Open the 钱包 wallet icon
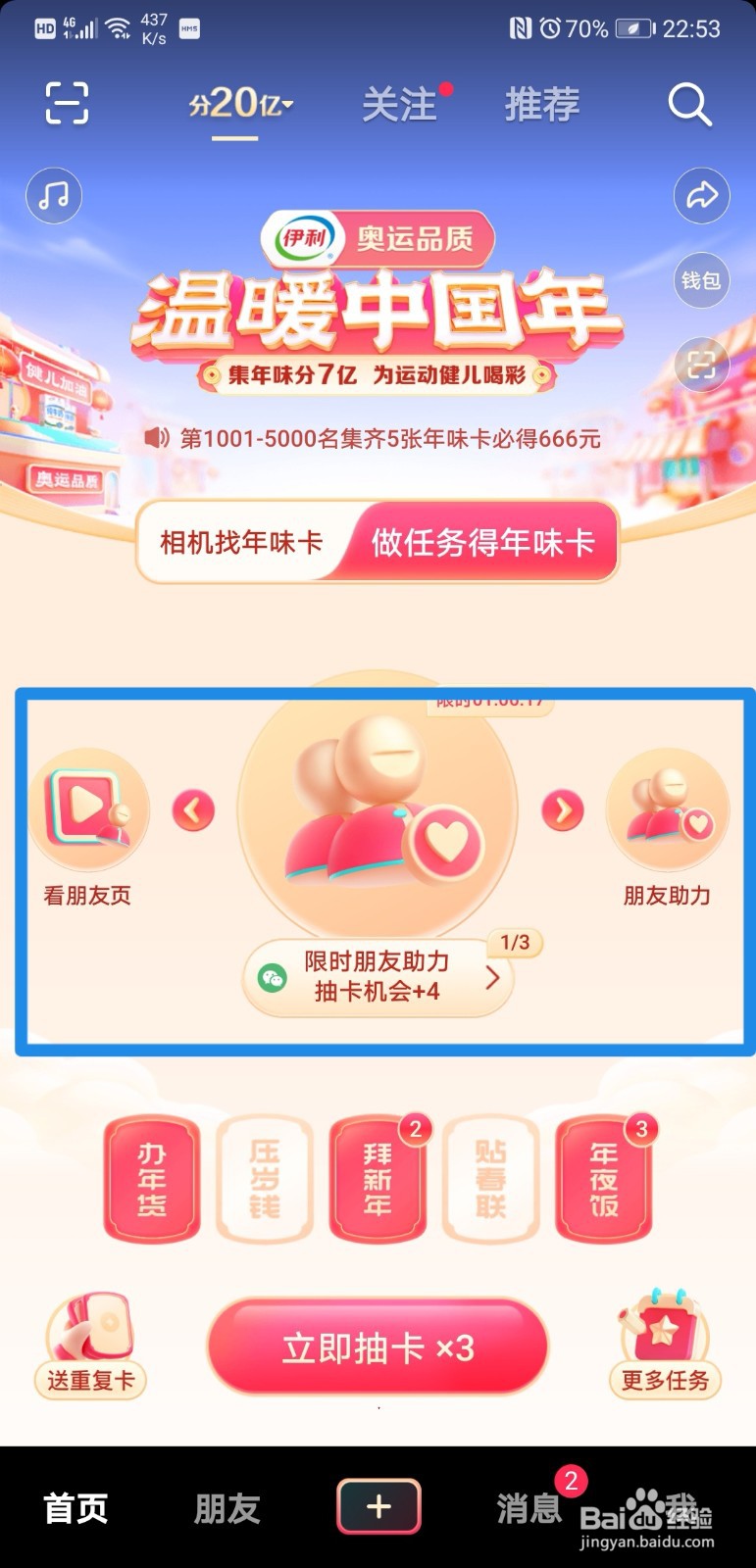The height and width of the screenshot is (1568, 756). pyautogui.click(x=701, y=281)
